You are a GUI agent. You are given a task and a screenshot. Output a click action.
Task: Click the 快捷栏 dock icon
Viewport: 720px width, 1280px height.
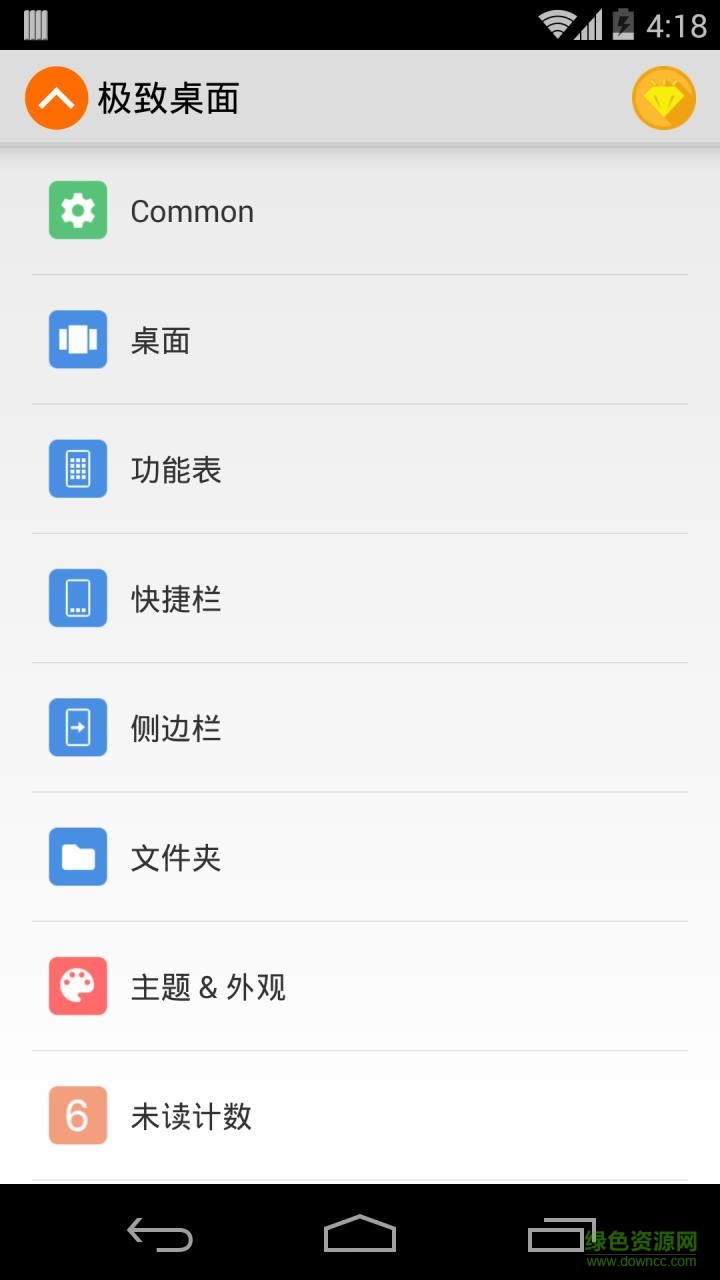(x=77, y=597)
